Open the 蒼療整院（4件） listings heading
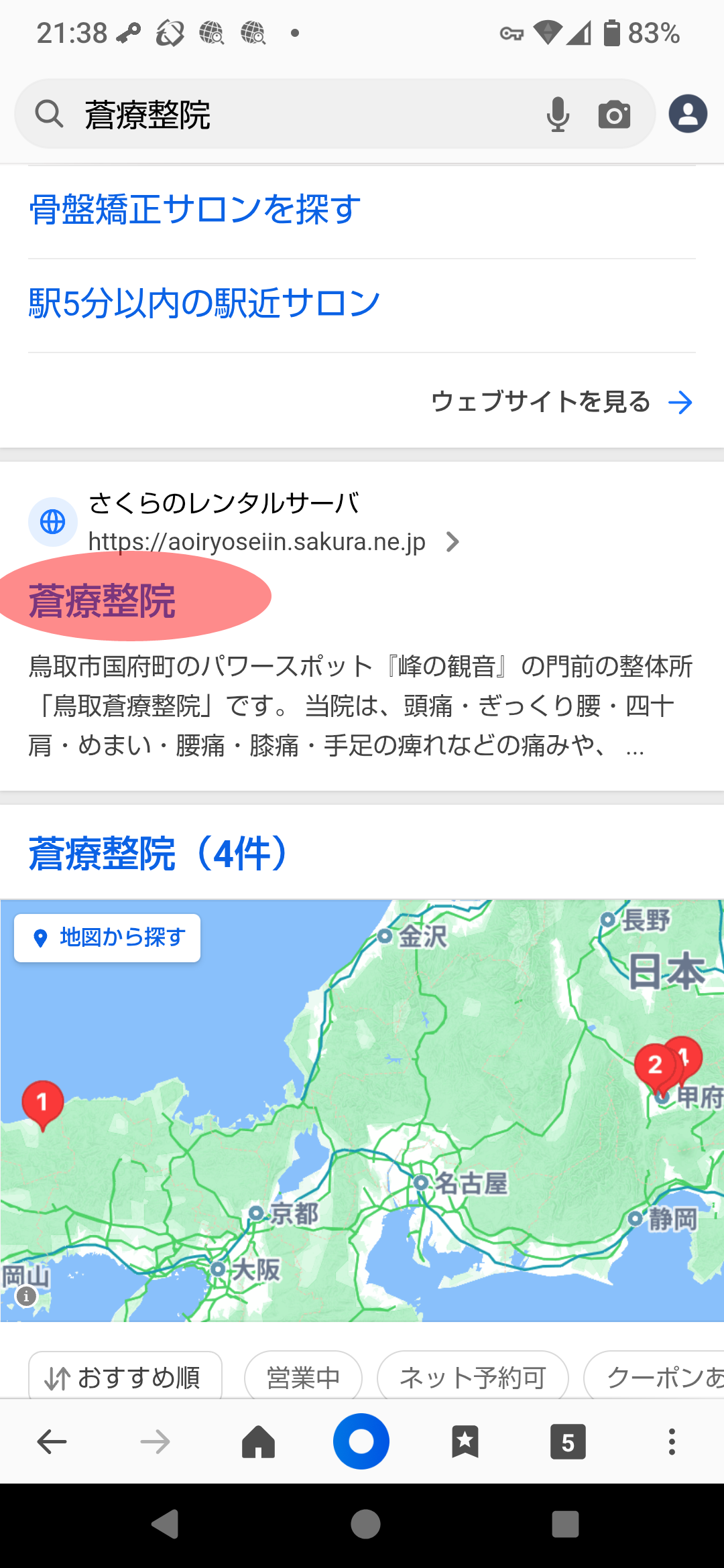Screen dimensions: 724x1568 [160, 854]
